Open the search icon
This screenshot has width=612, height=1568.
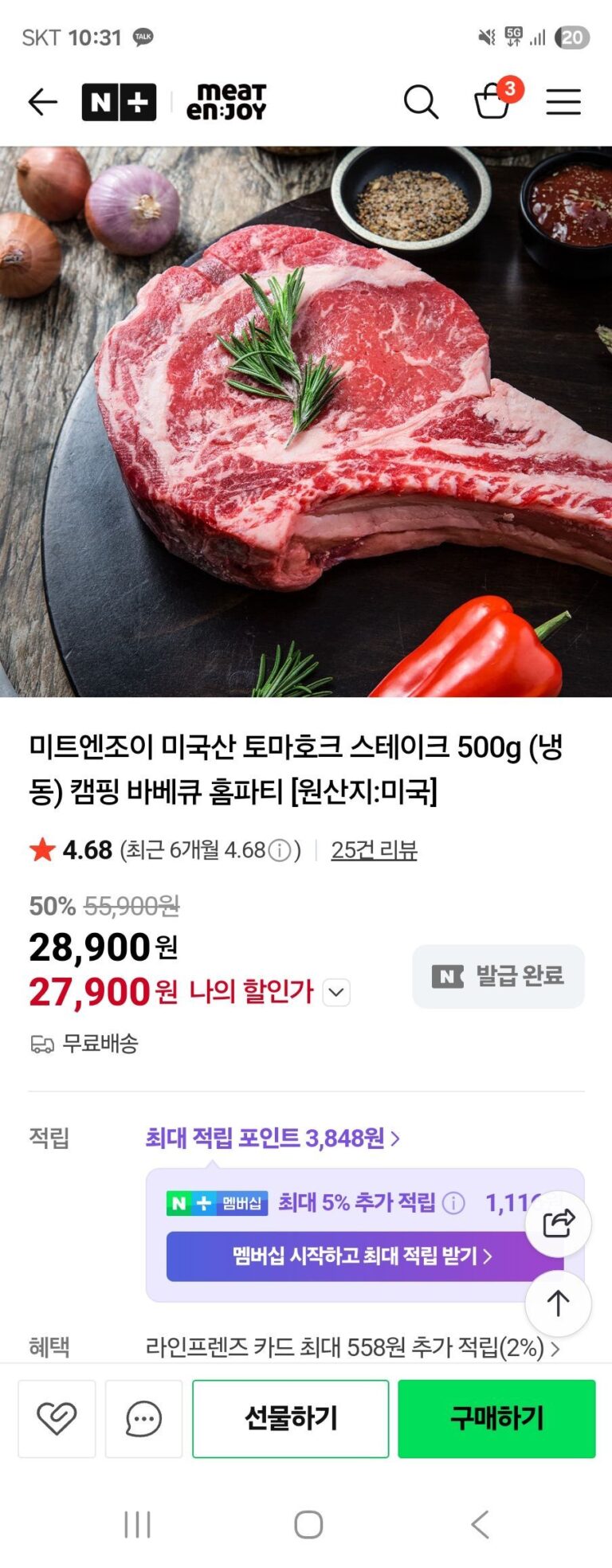coord(421,102)
